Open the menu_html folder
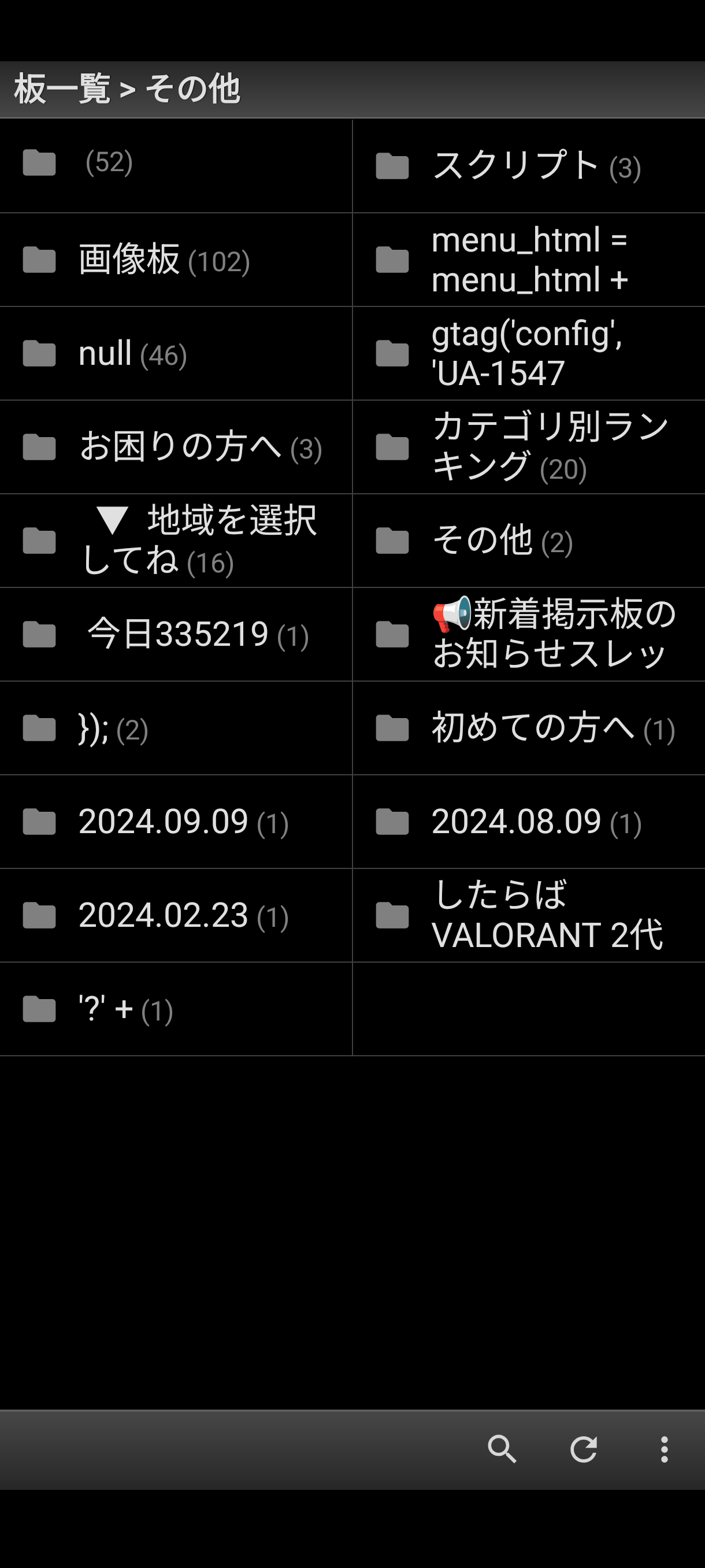 (x=529, y=260)
